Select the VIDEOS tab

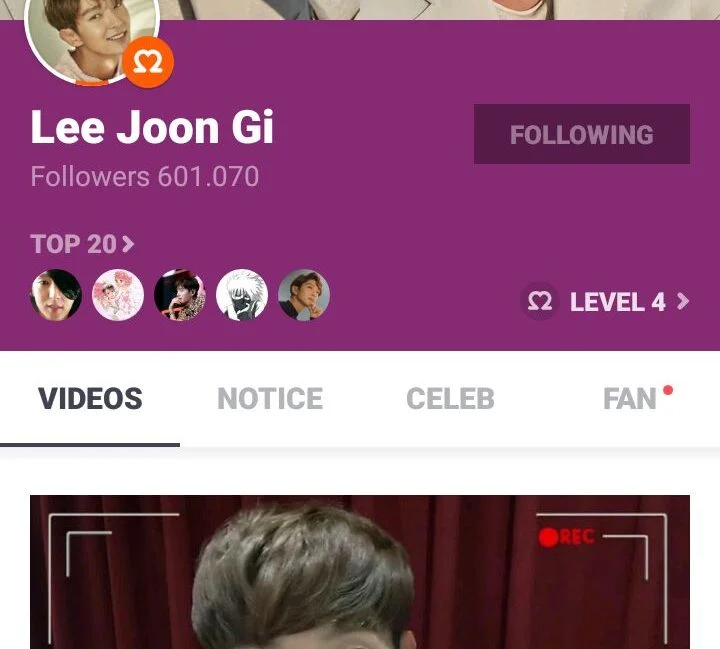click(90, 399)
